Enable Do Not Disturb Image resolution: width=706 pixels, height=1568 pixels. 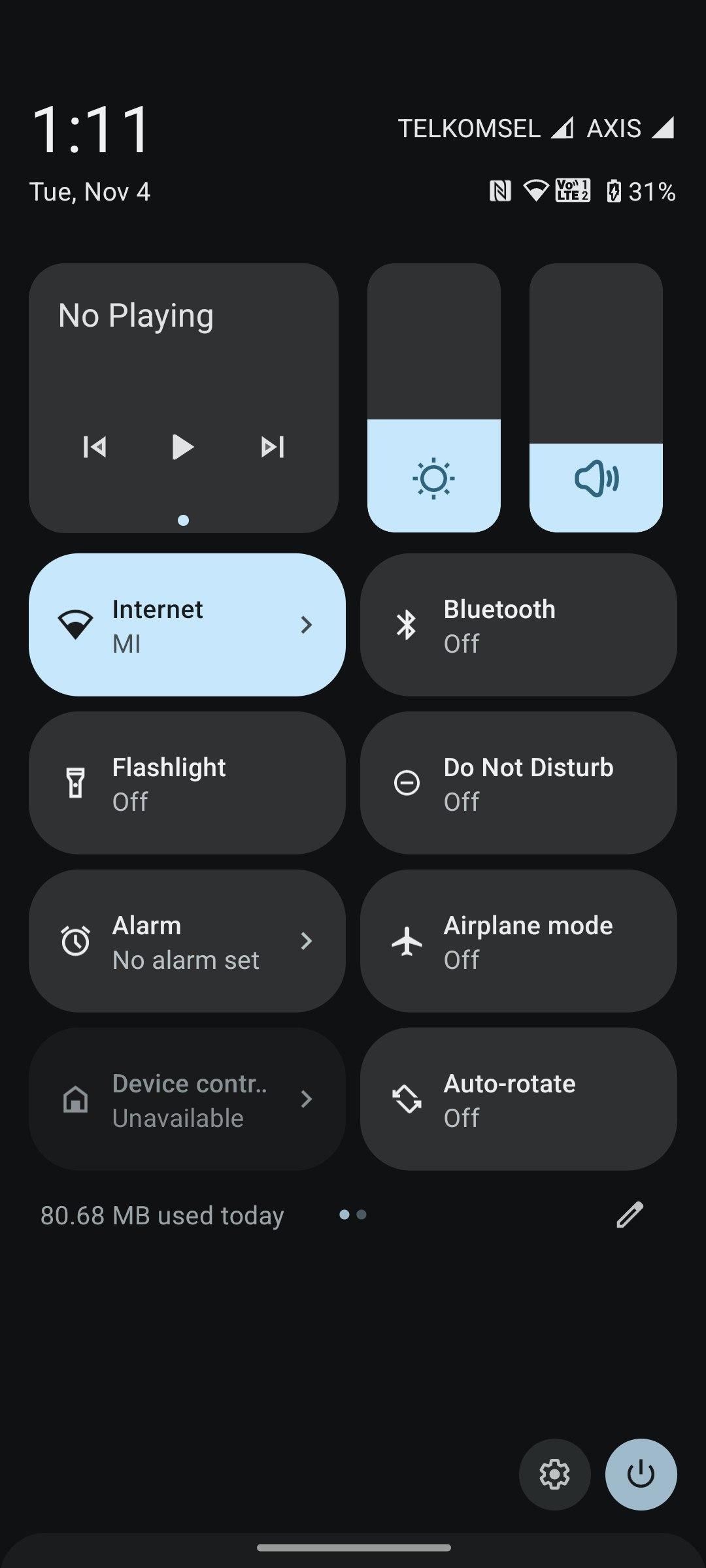point(518,783)
